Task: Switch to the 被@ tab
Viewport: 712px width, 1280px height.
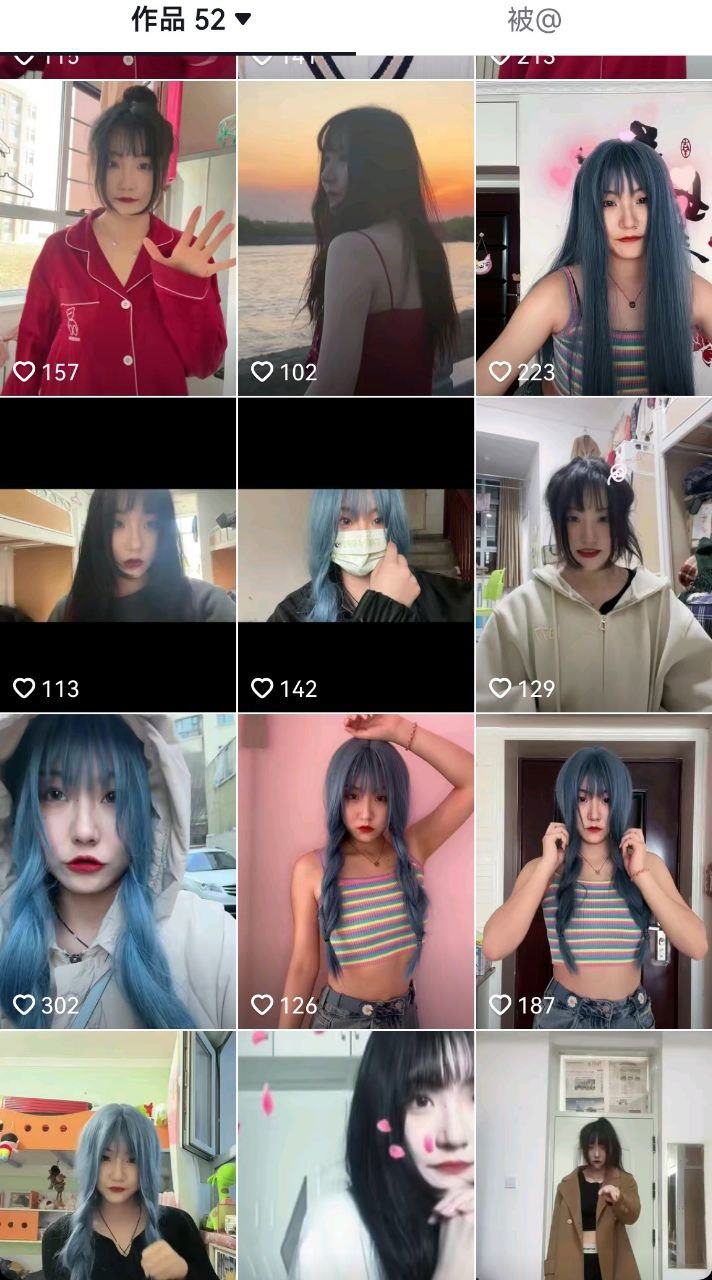Action: coord(534,20)
